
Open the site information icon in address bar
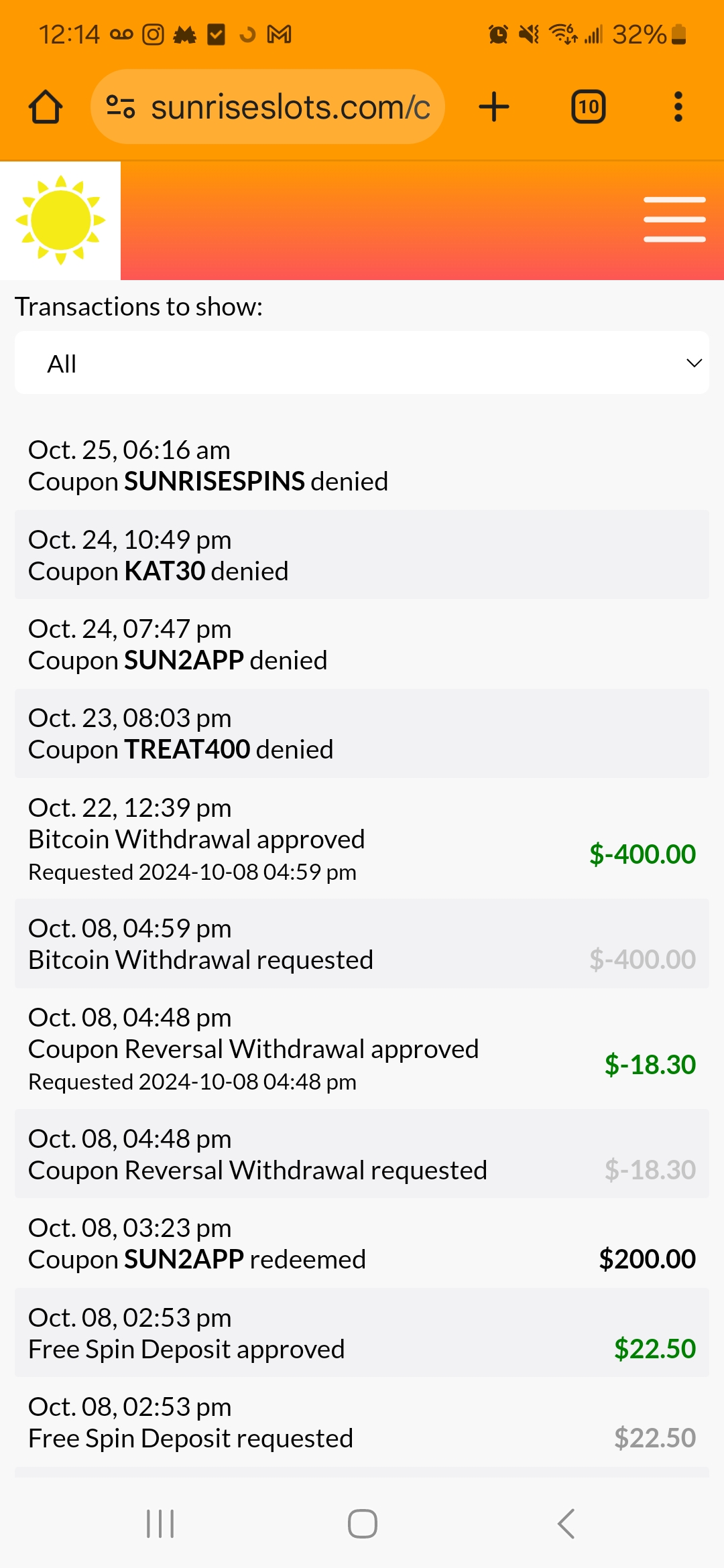[x=121, y=107]
